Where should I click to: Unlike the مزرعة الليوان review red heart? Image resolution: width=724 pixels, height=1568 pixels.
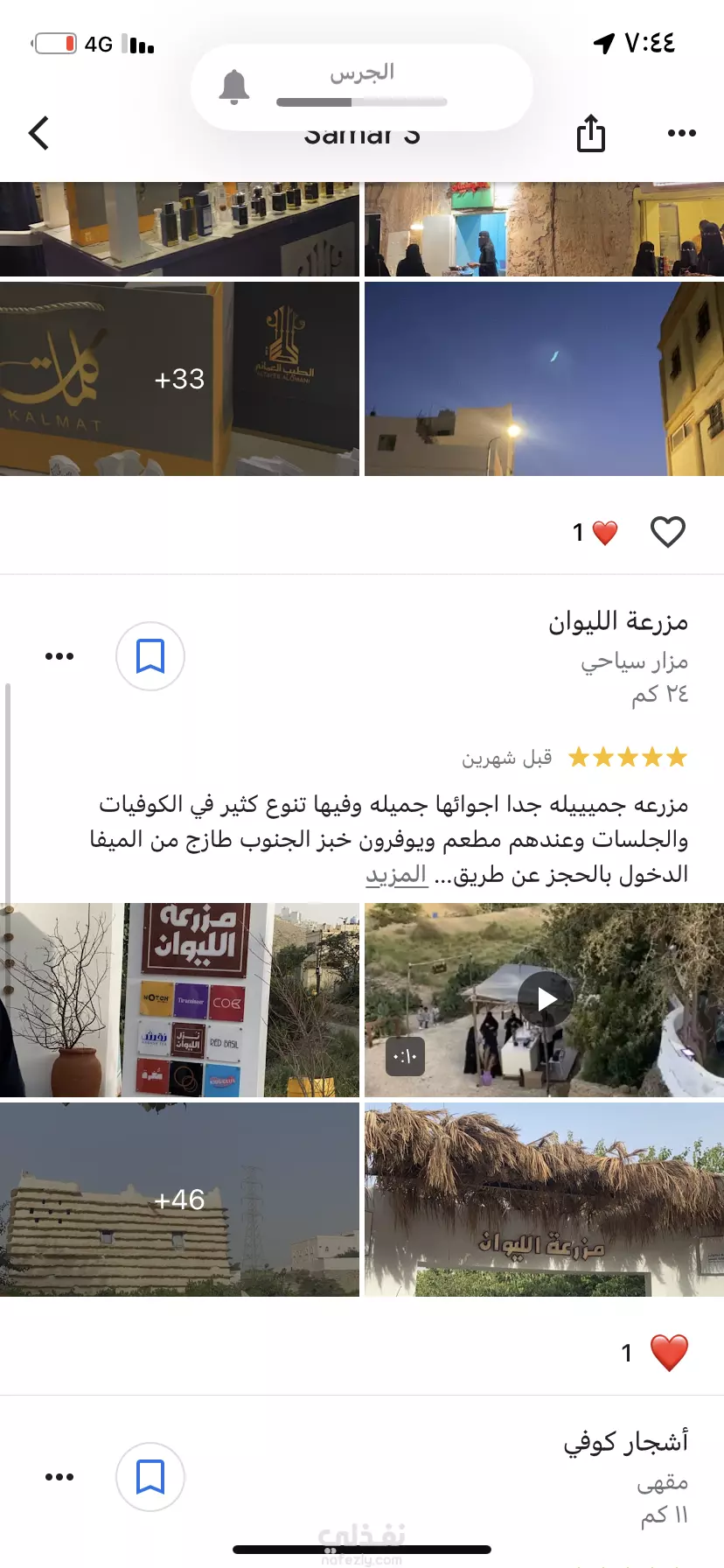point(670,1353)
